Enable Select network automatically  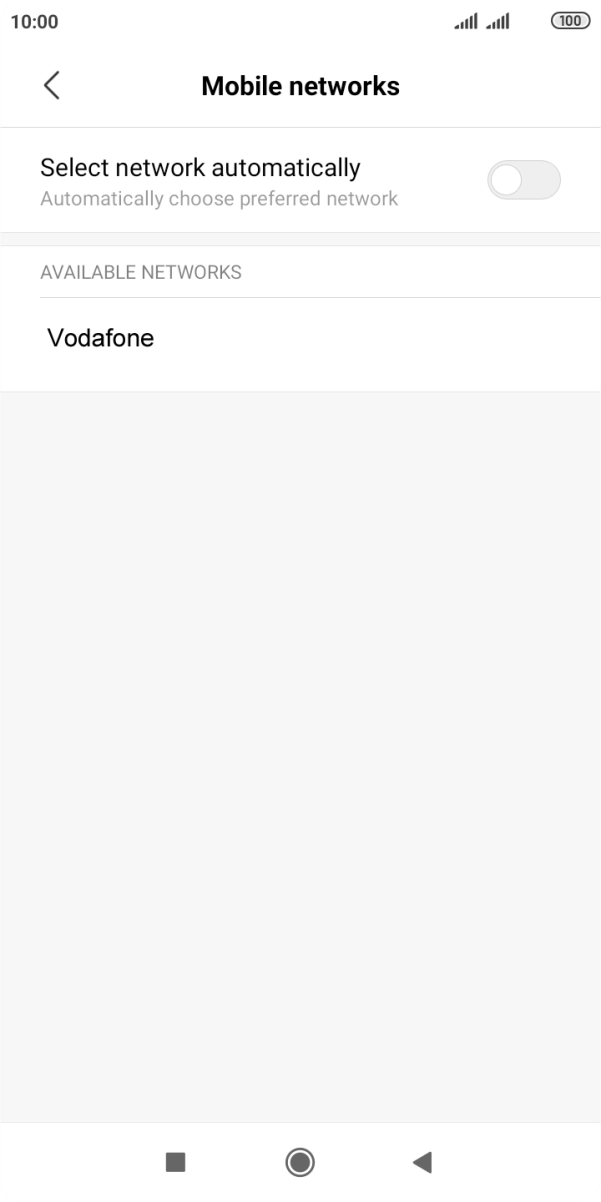coord(523,180)
